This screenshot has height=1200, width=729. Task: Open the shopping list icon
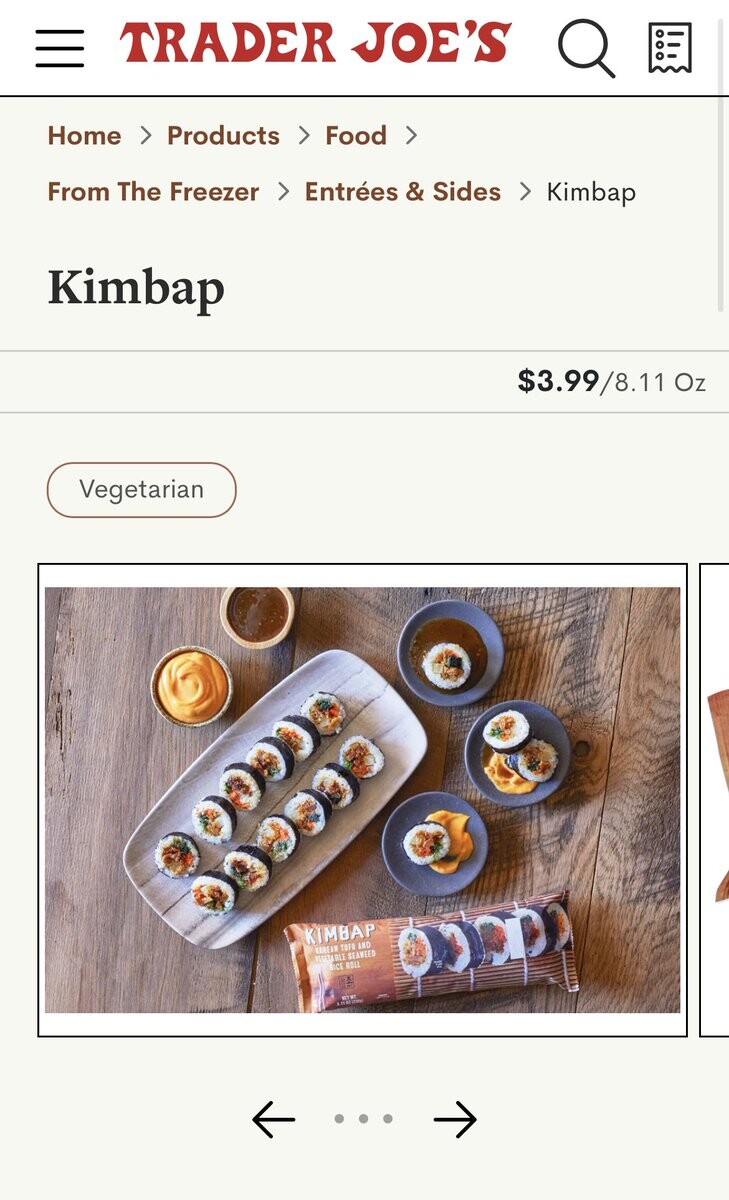coord(669,47)
